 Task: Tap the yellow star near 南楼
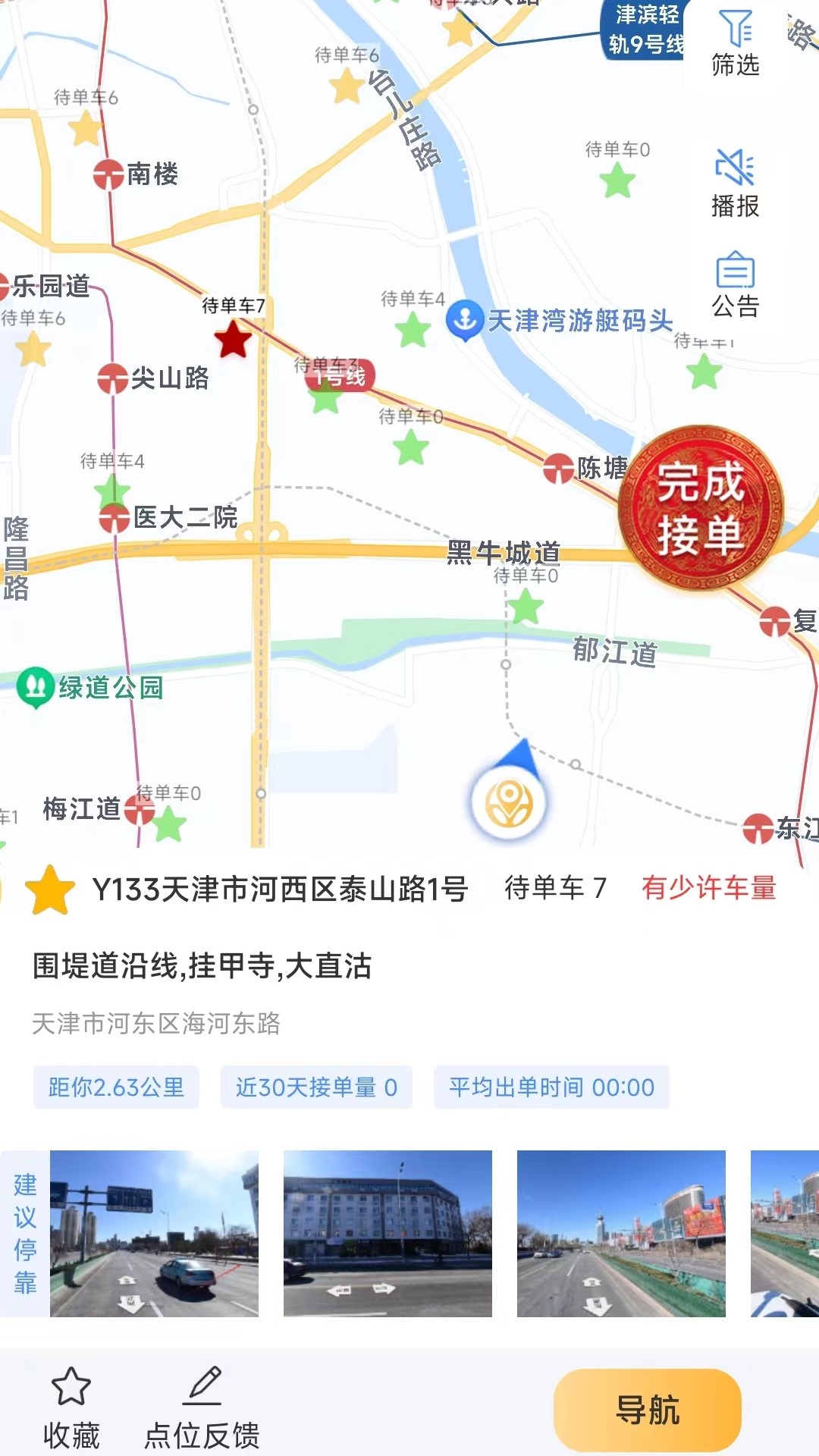[86, 128]
